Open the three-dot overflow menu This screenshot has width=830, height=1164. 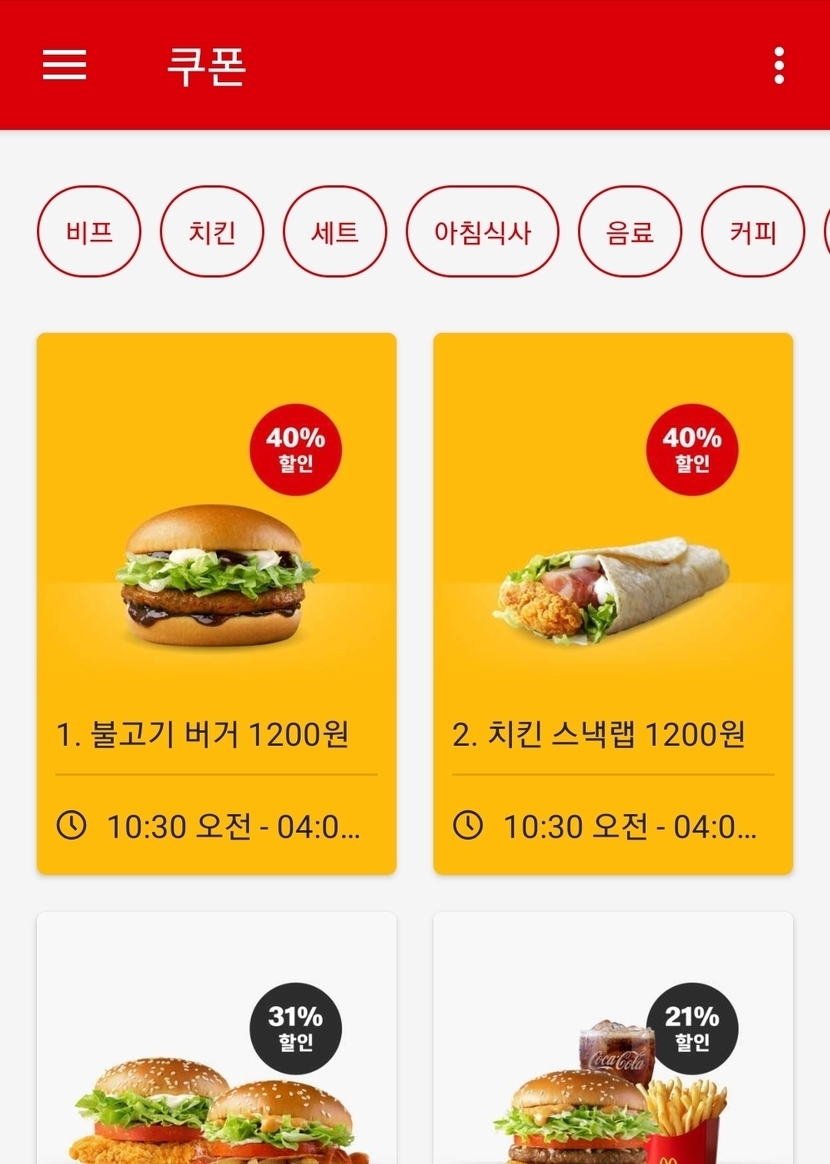(779, 65)
